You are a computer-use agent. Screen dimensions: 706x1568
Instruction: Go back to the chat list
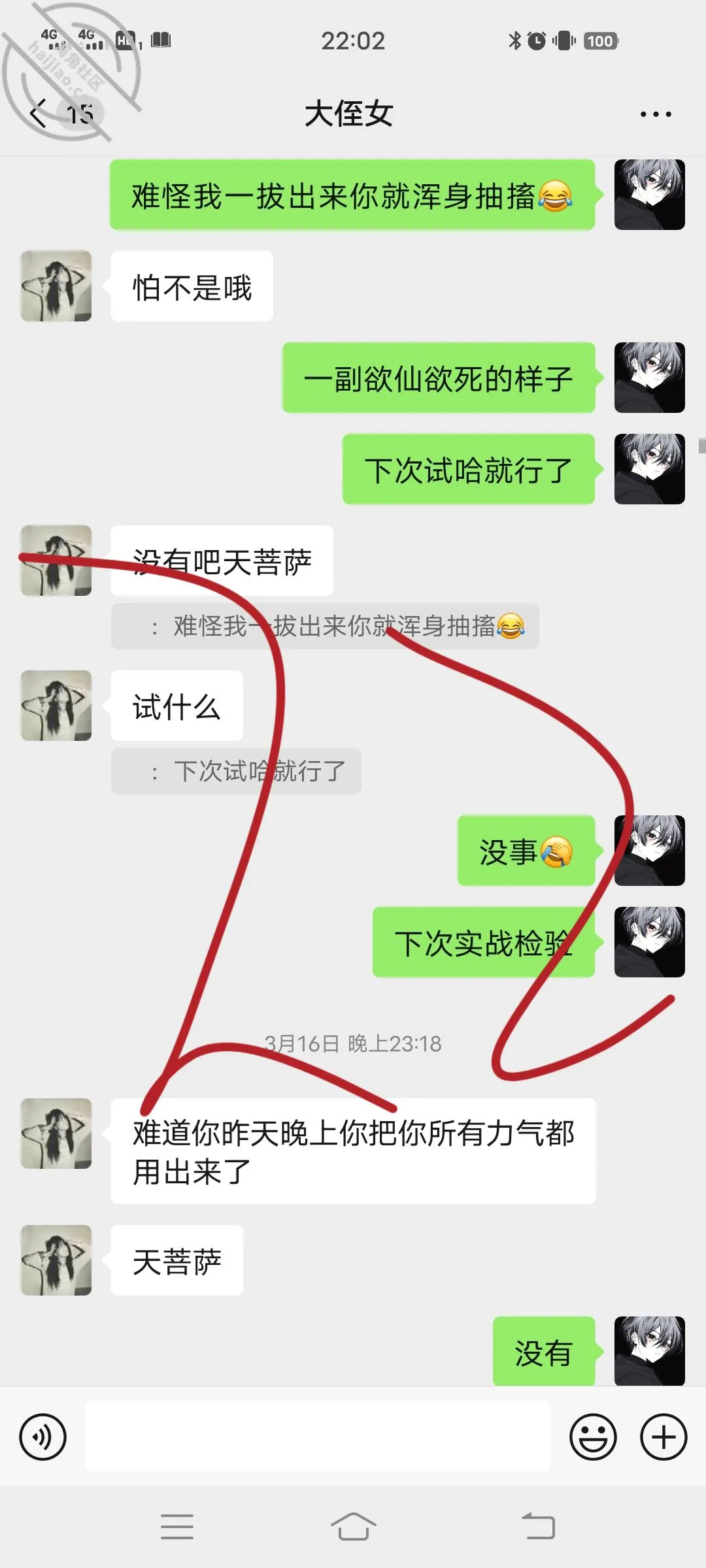(39, 114)
